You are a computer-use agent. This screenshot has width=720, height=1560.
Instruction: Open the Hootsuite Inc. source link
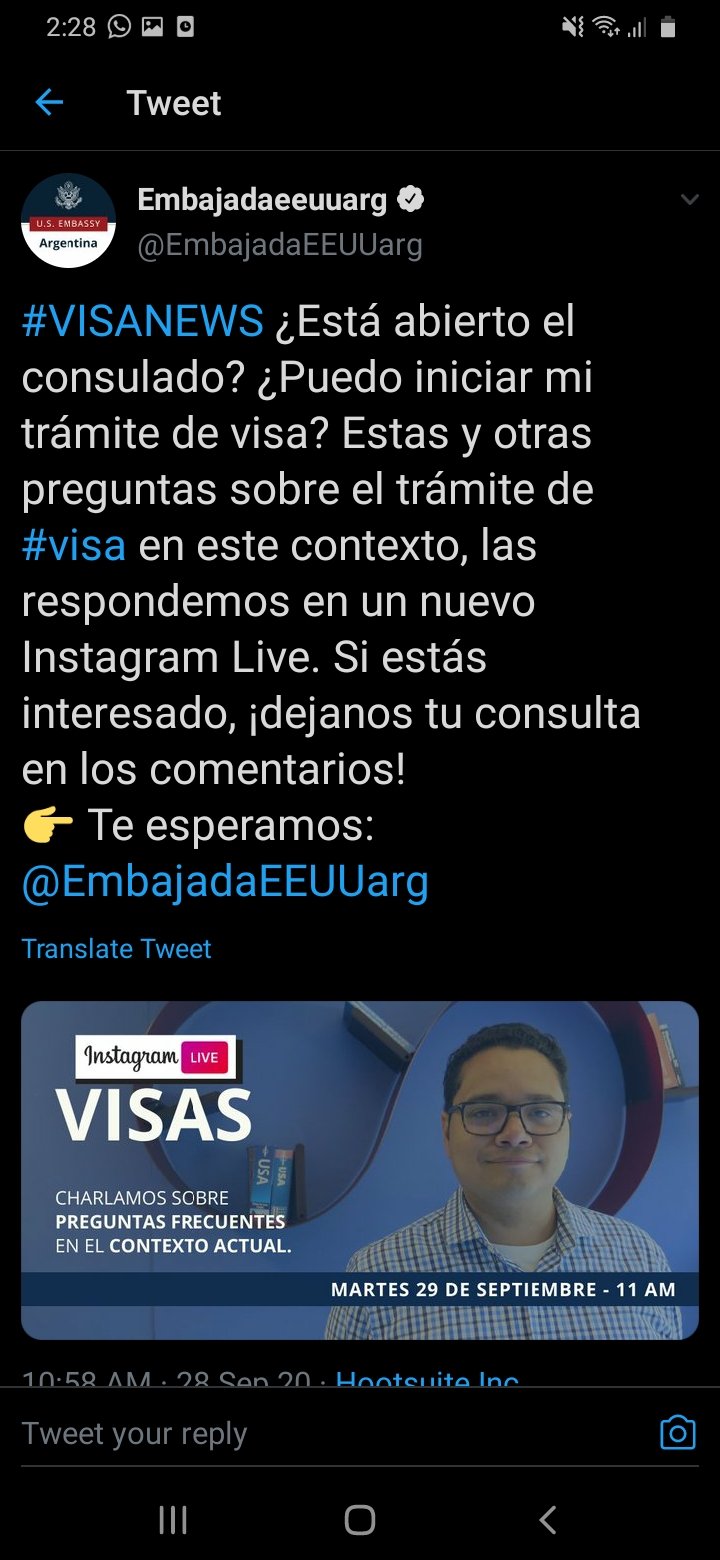click(427, 1378)
